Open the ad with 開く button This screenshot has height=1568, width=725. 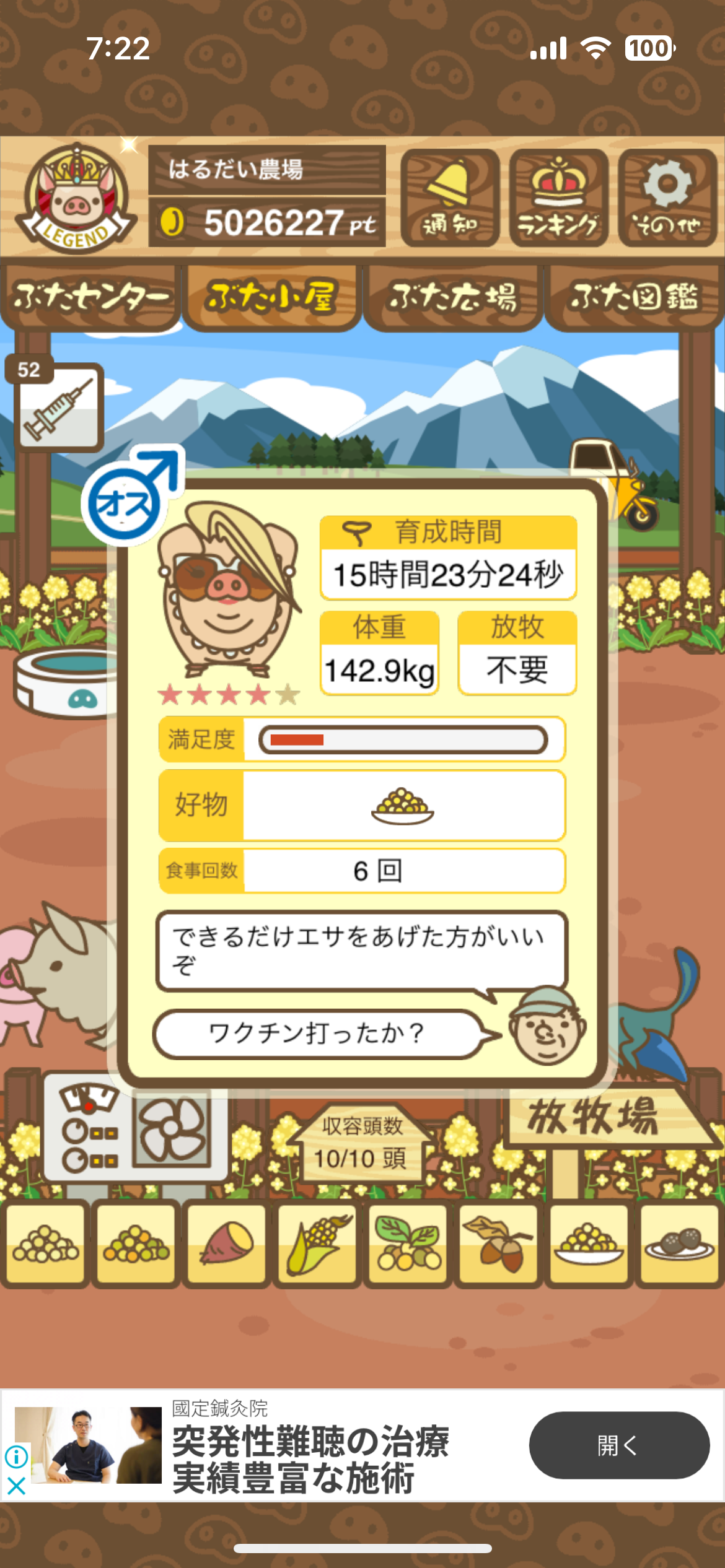618,1445
